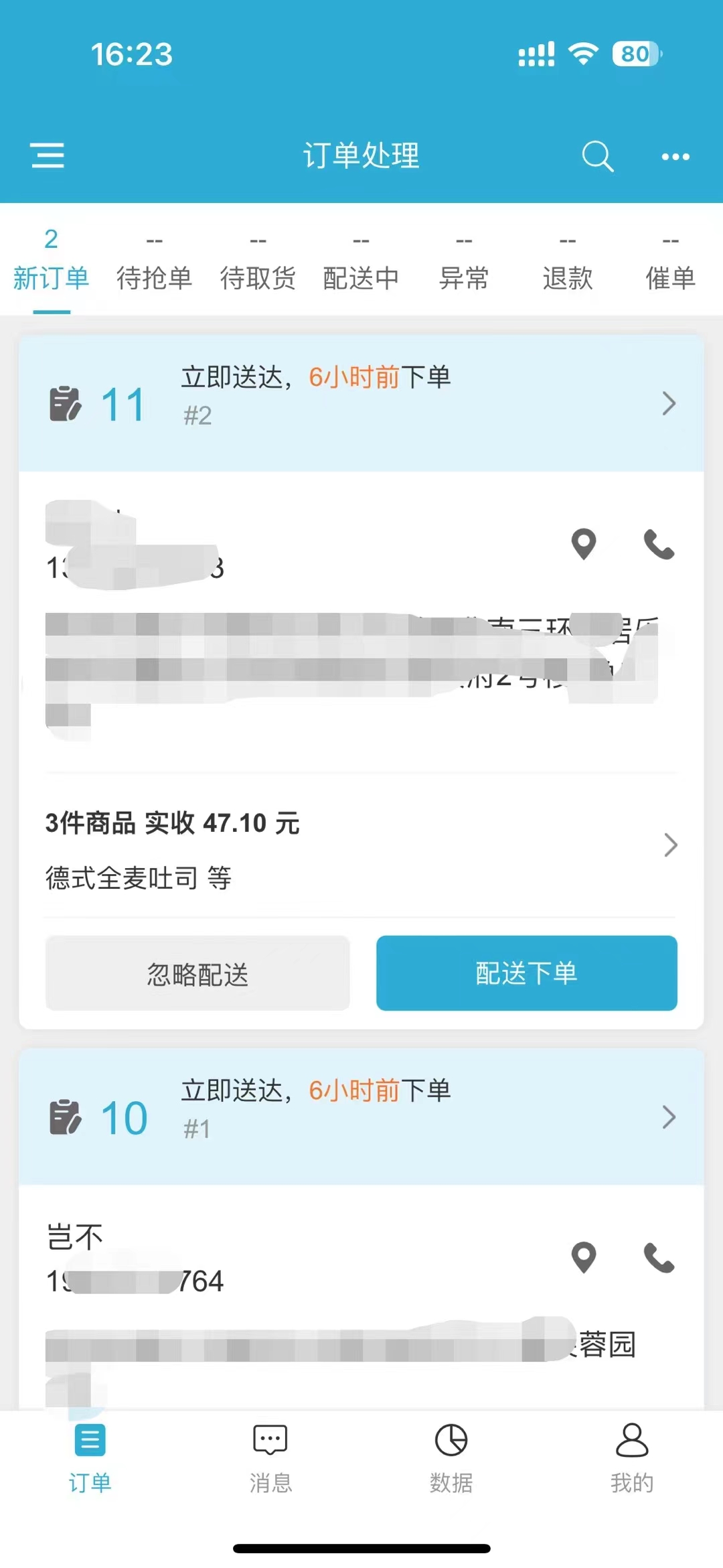Switch to 退款 tab

[567, 265]
